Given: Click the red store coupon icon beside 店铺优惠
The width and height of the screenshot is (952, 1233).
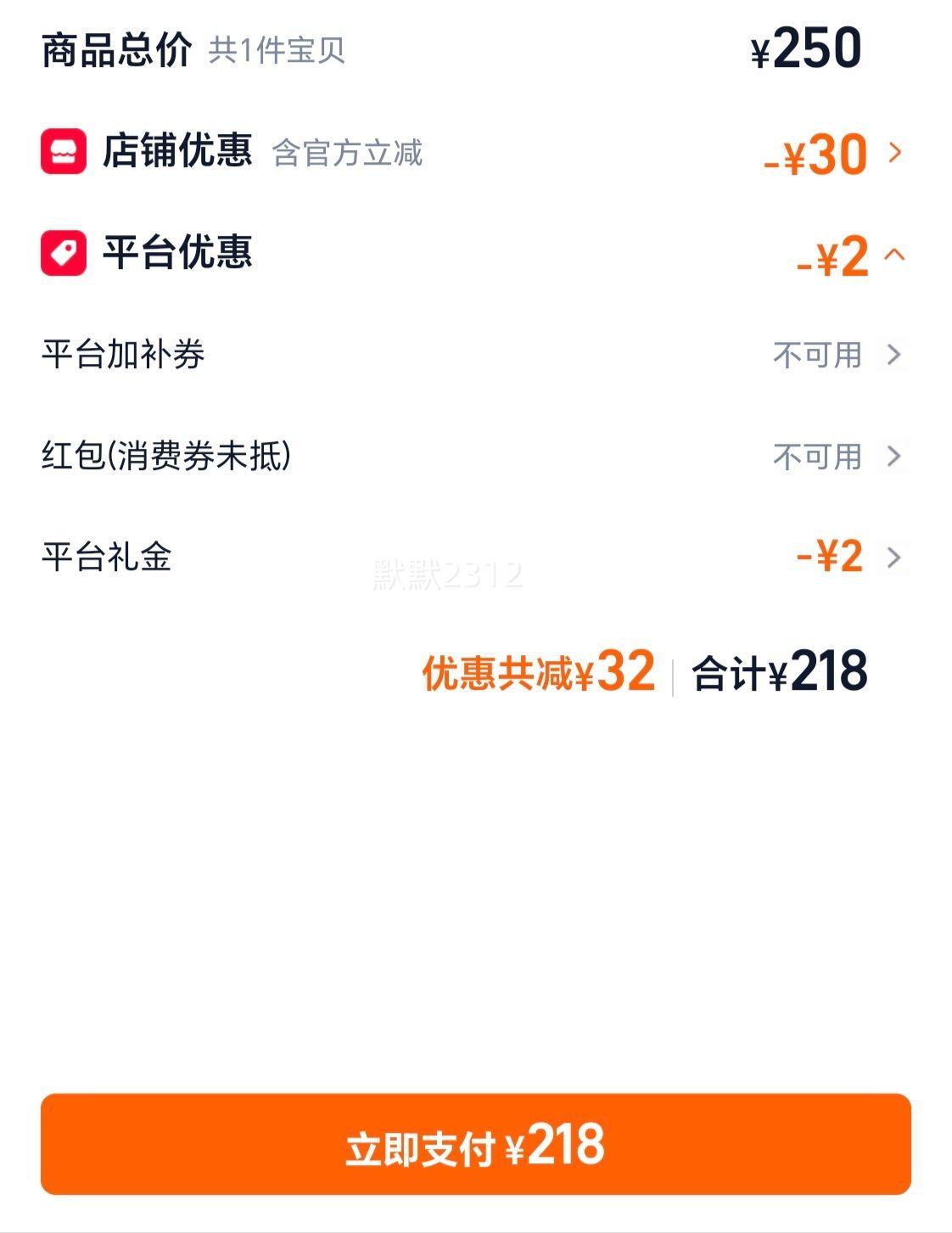Looking at the screenshot, I should click(63, 153).
